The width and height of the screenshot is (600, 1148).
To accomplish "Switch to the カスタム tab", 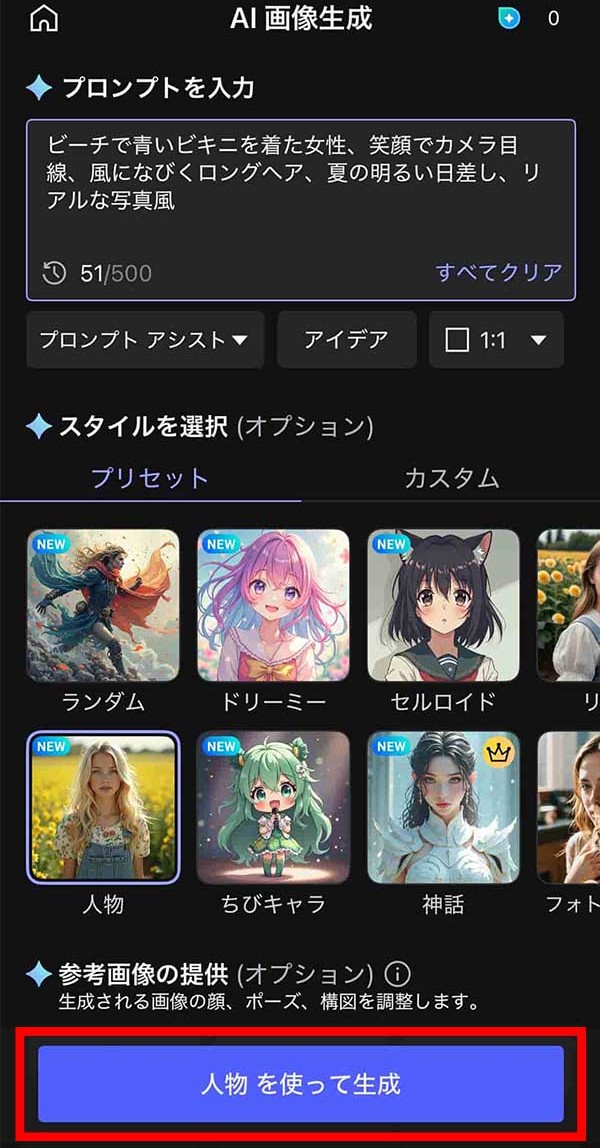I will [x=451, y=478].
